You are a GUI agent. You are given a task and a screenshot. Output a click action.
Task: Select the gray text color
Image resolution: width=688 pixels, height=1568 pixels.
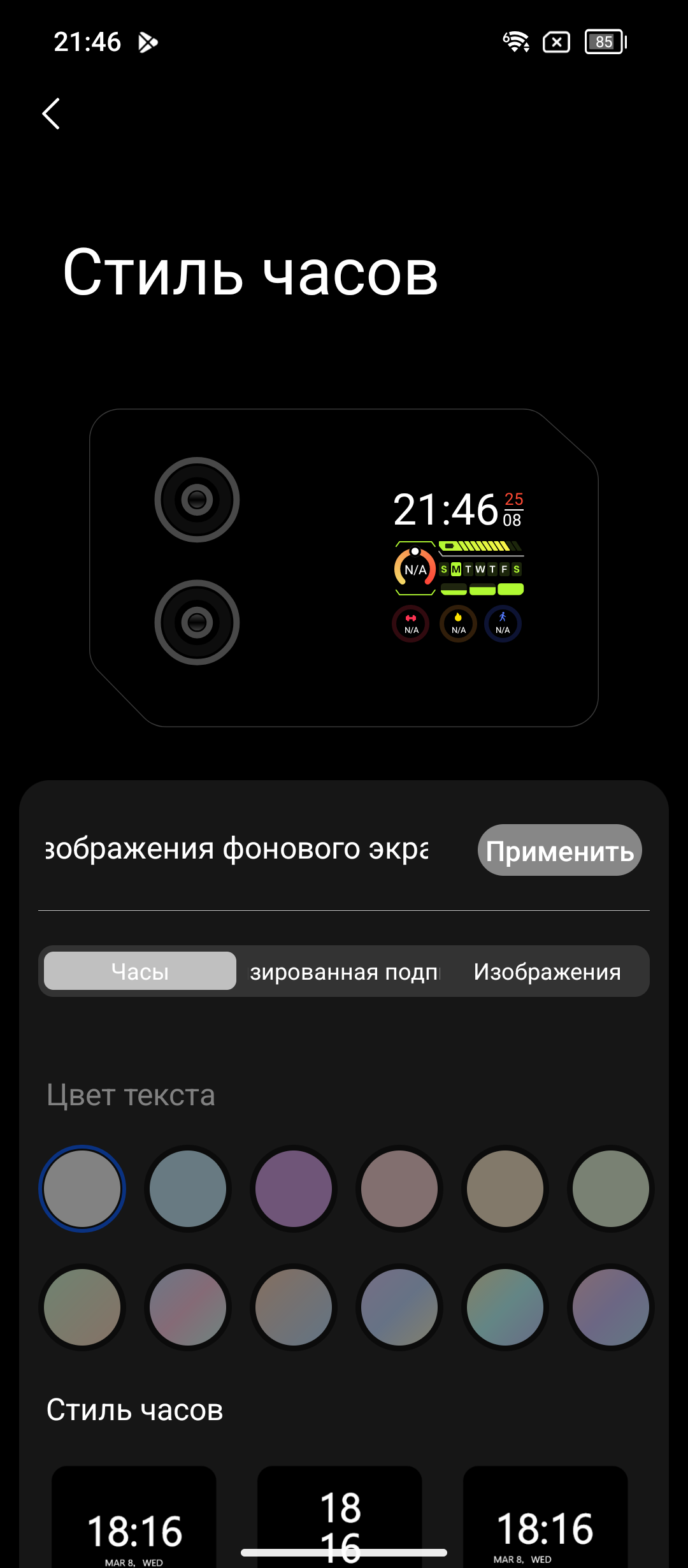point(82,1189)
